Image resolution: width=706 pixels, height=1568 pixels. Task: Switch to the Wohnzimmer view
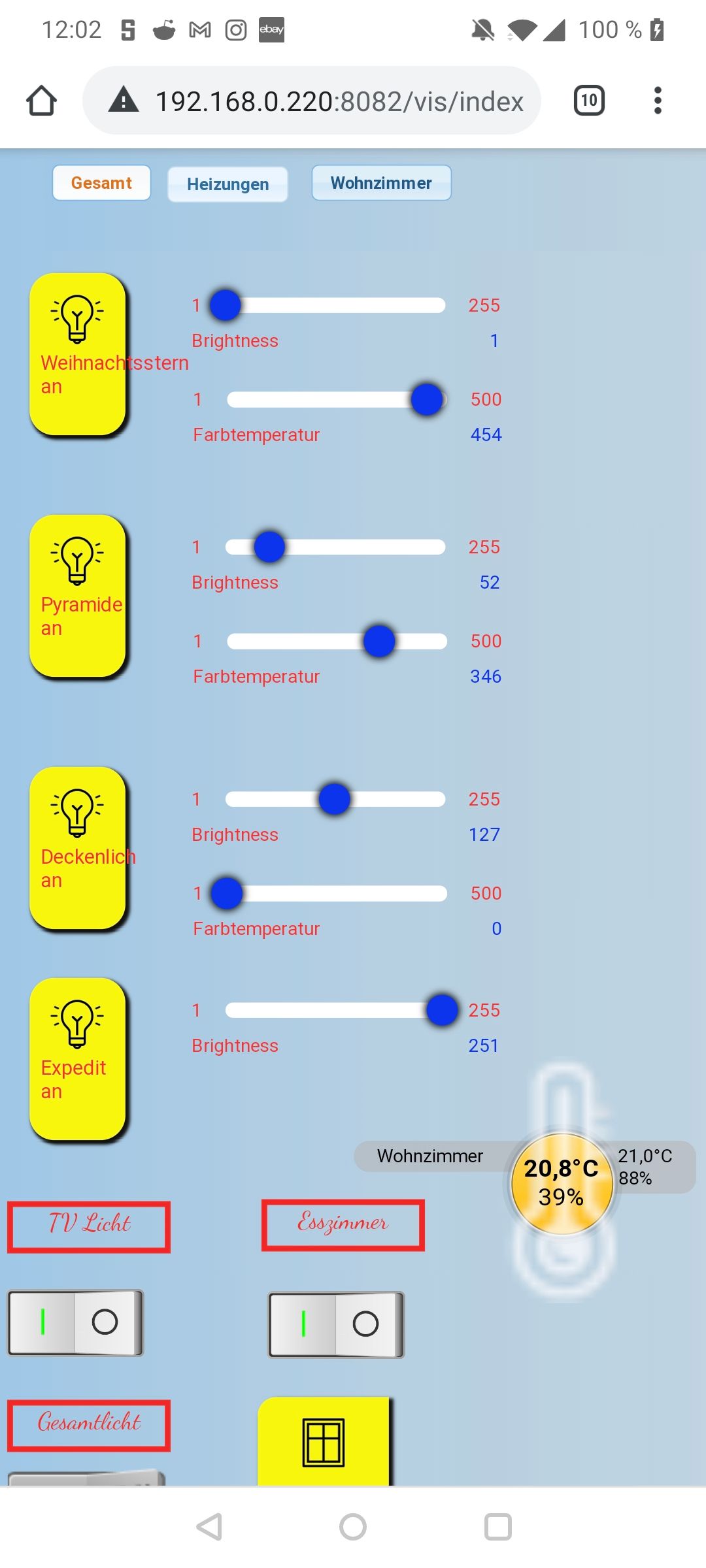click(x=381, y=183)
